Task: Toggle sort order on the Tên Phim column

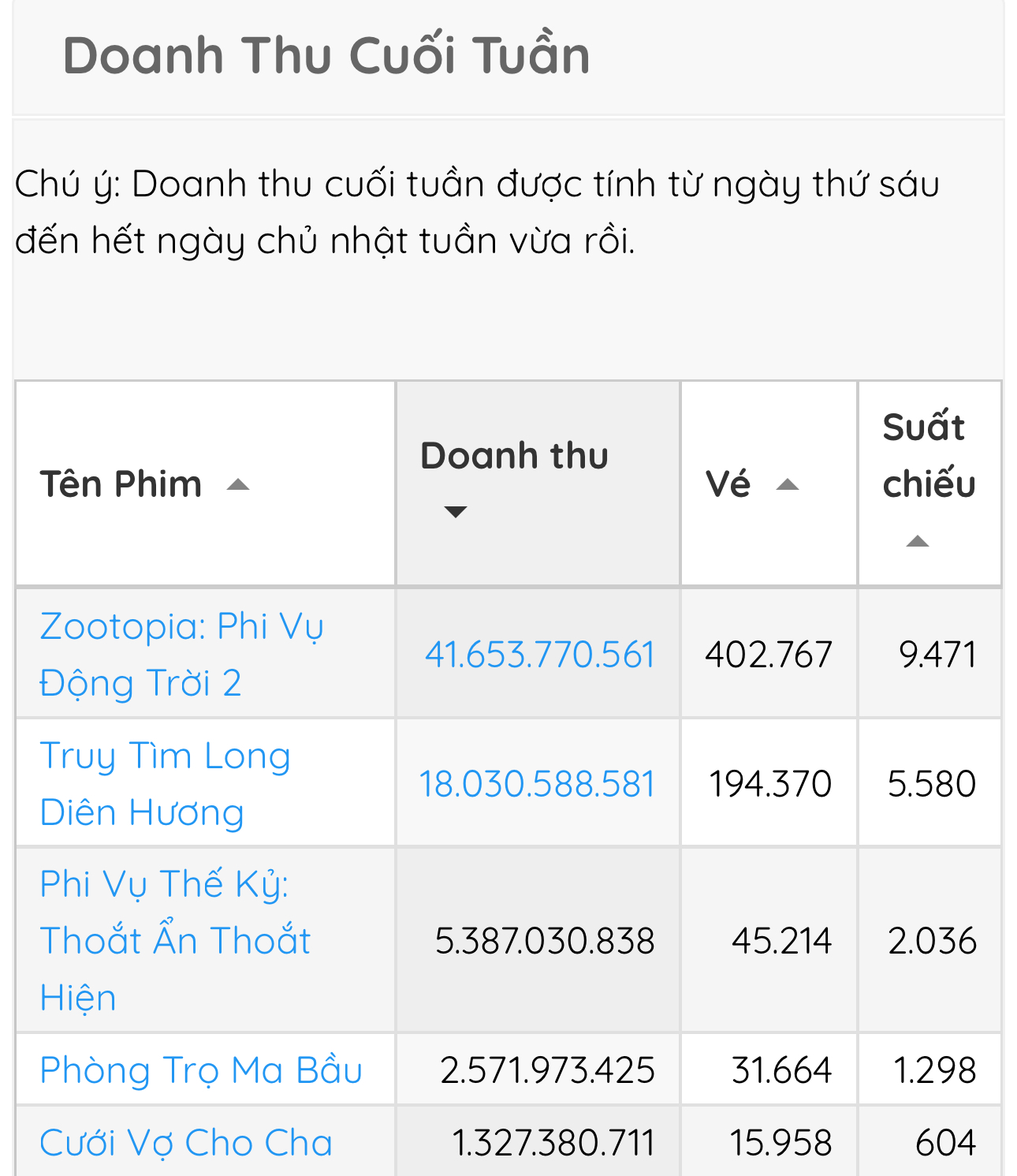Action: (120, 483)
